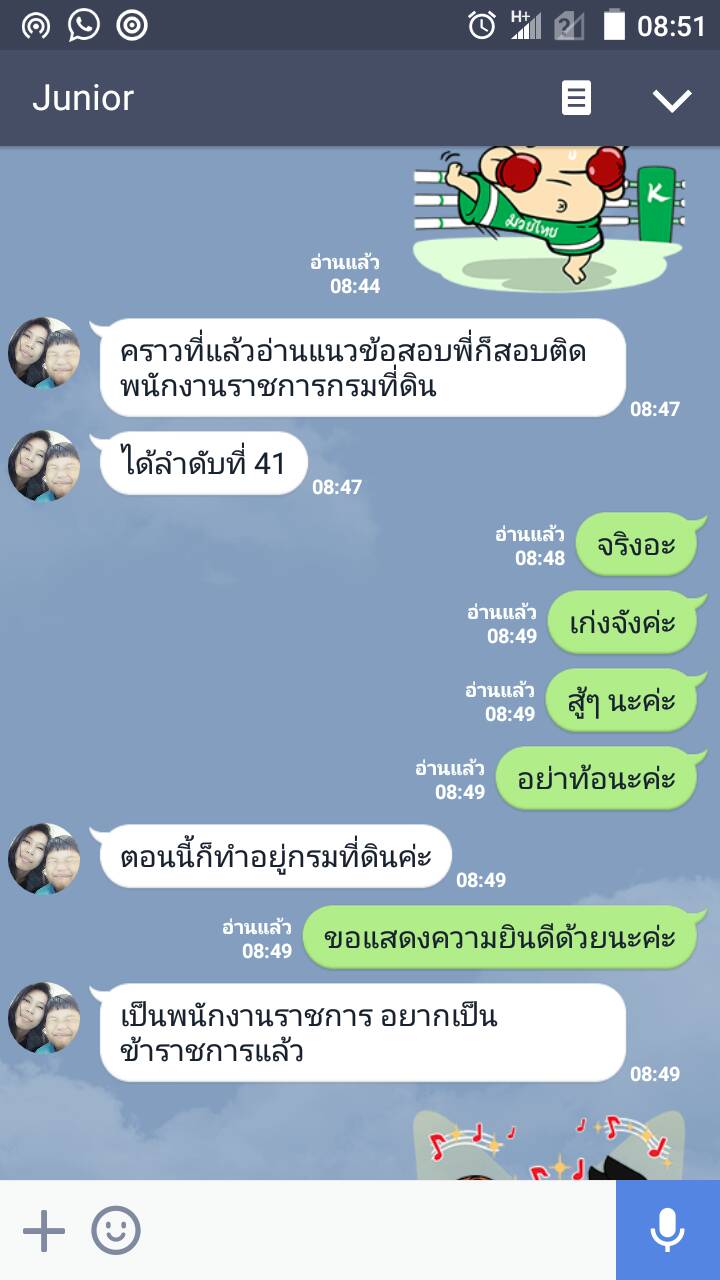Record a voice message with microphone
Image resolution: width=720 pixels, height=1280 pixels.
click(x=667, y=1231)
